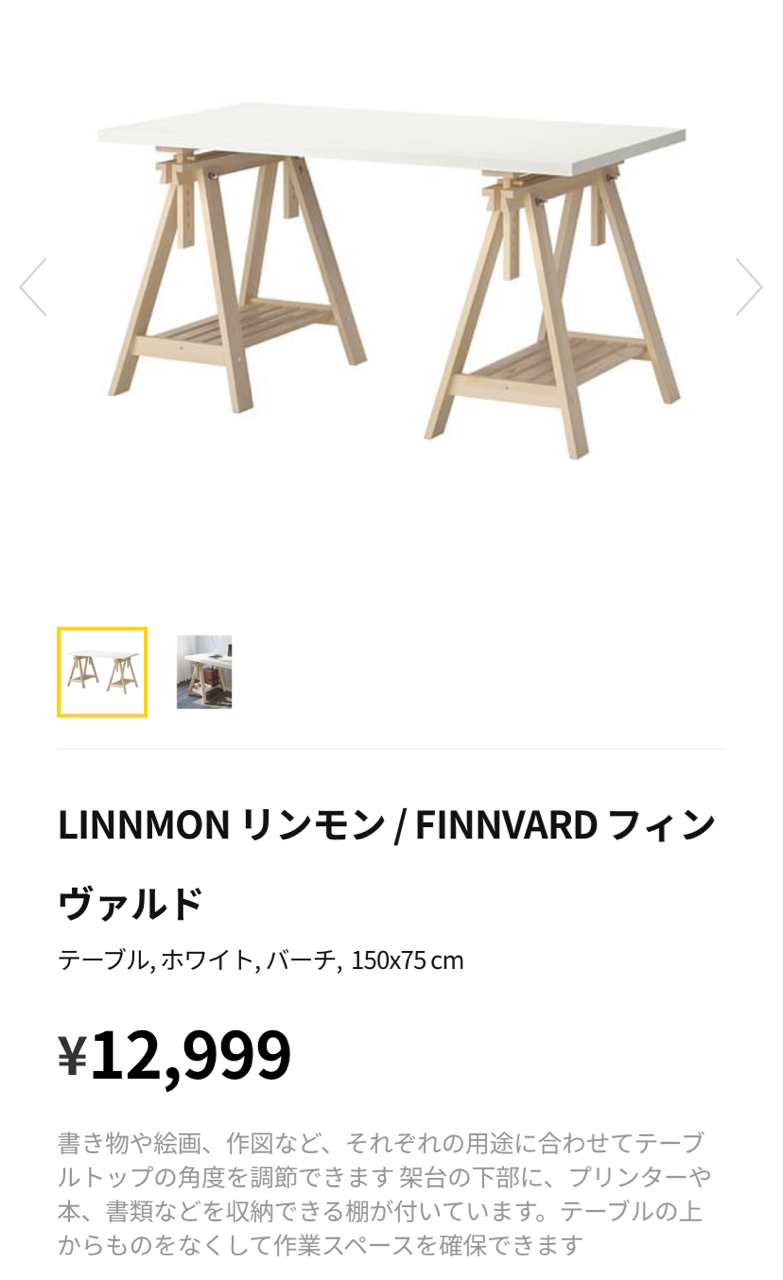
Task: Show the previous product image arrow
Action: 33,287
